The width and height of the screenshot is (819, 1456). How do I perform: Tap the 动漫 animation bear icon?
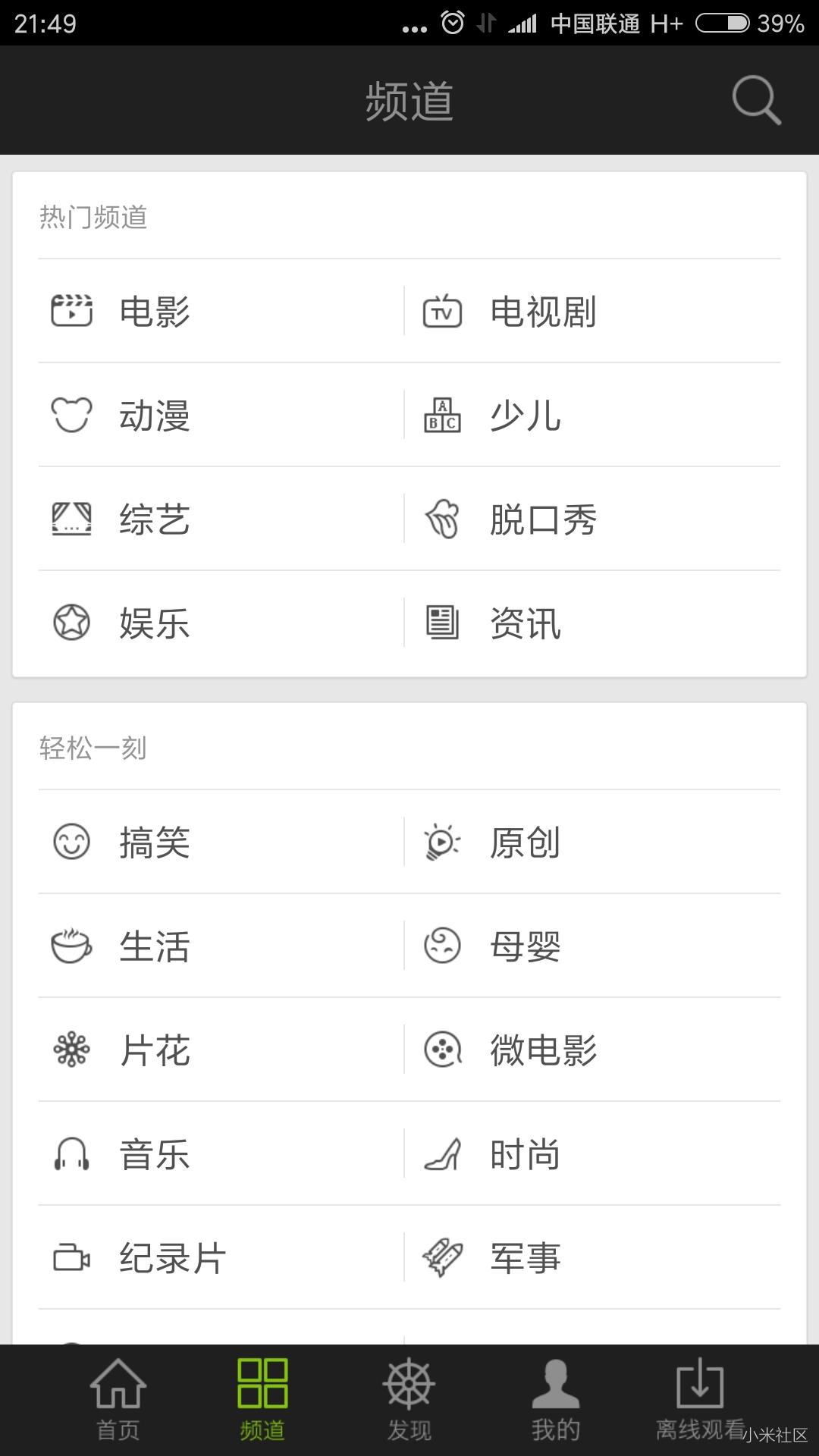[71, 415]
